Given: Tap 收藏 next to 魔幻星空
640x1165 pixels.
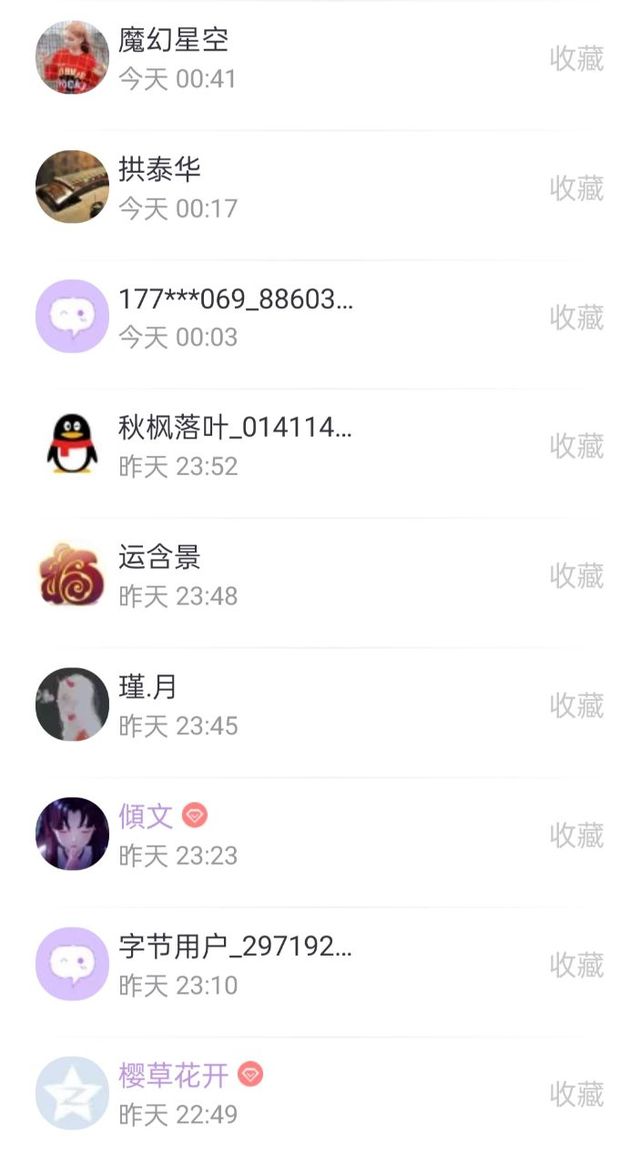Looking at the screenshot, I should [576, 58].
